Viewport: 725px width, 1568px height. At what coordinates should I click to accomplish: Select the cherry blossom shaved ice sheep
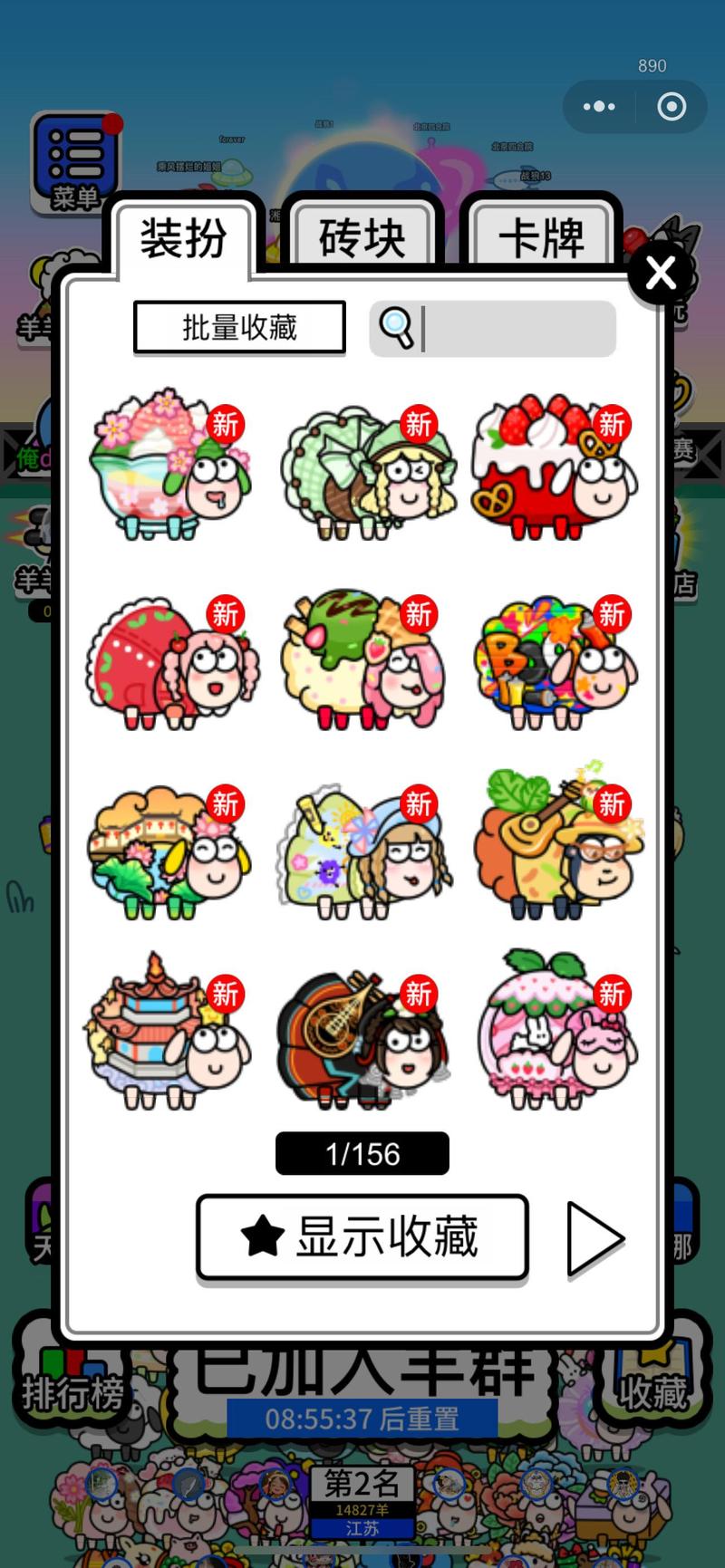[x=169, y=467]
